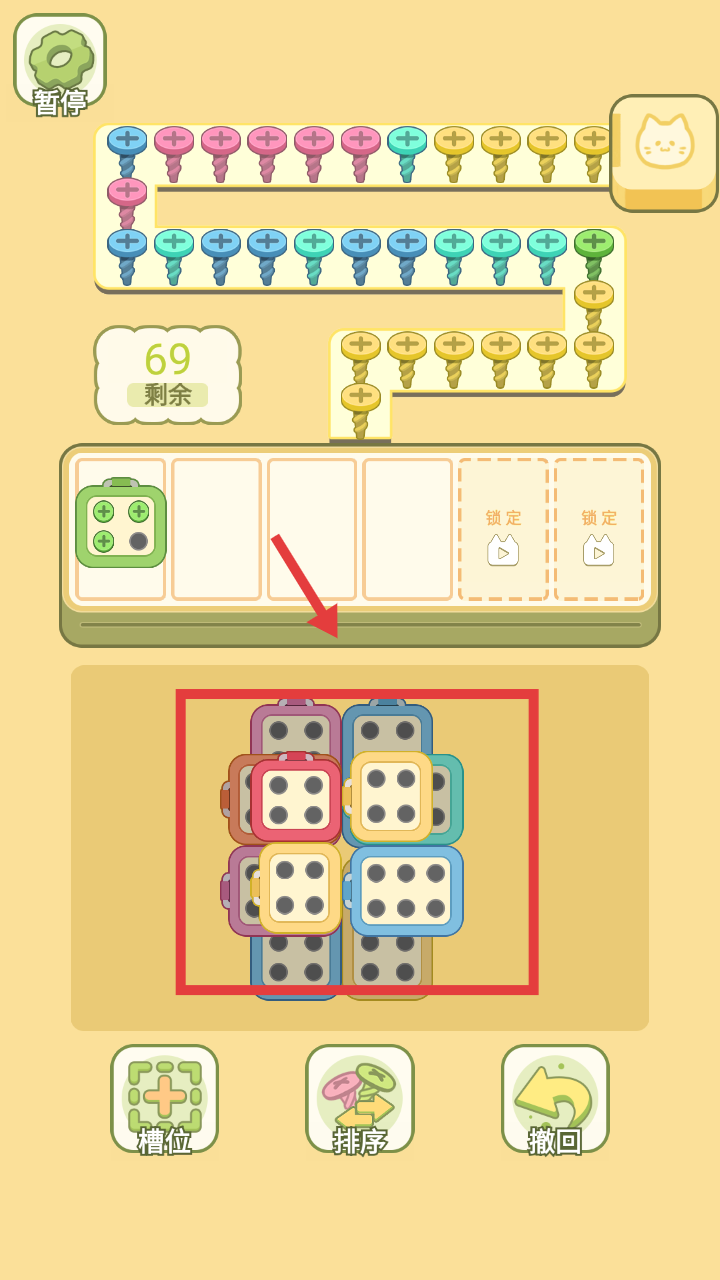This screenshot has width=720, height=1280.
Task: Pick the yellow four-hole box
Action: [x=391, y=797]
